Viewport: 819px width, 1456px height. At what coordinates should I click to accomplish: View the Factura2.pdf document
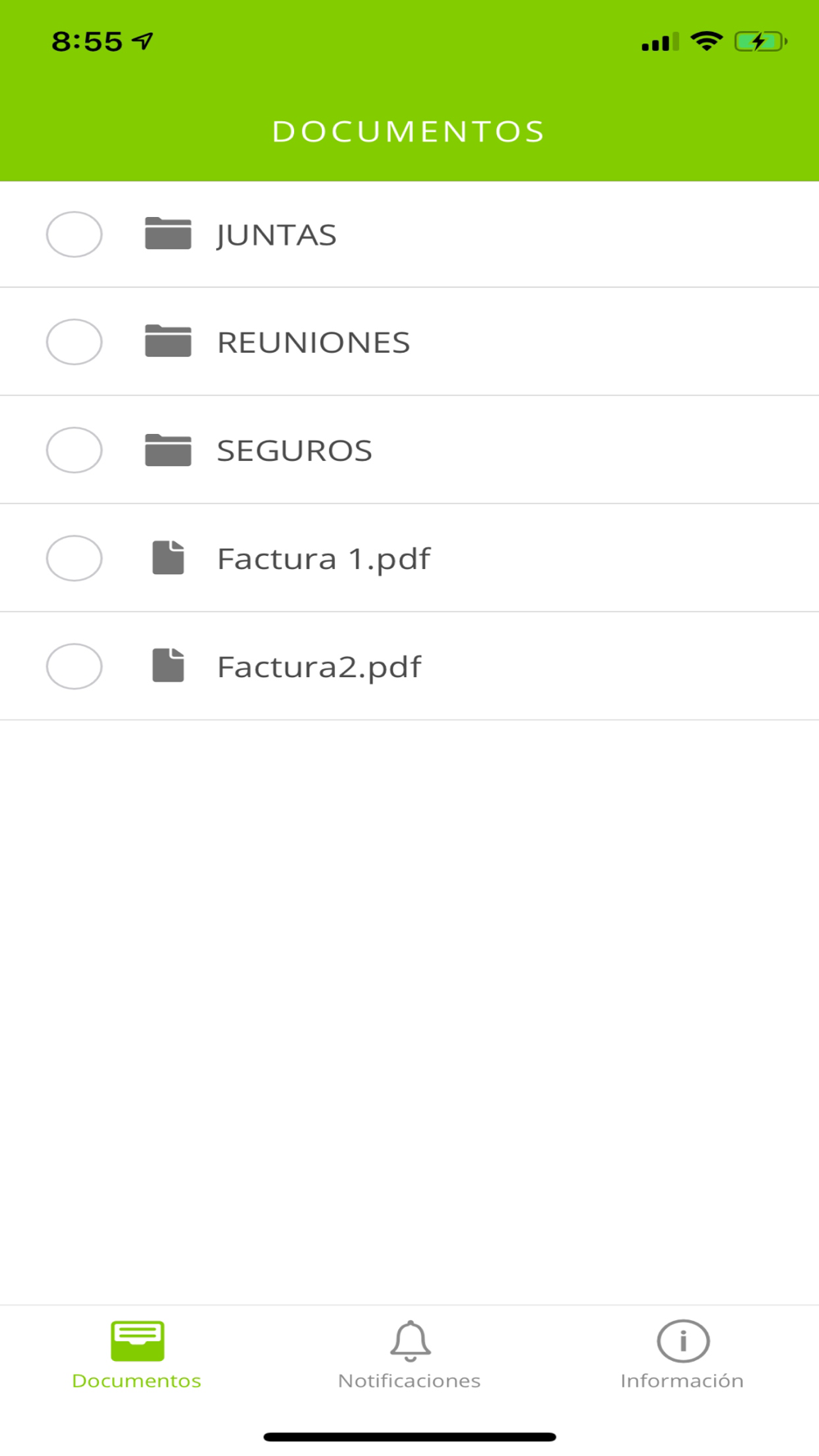[x=319, y=667]
